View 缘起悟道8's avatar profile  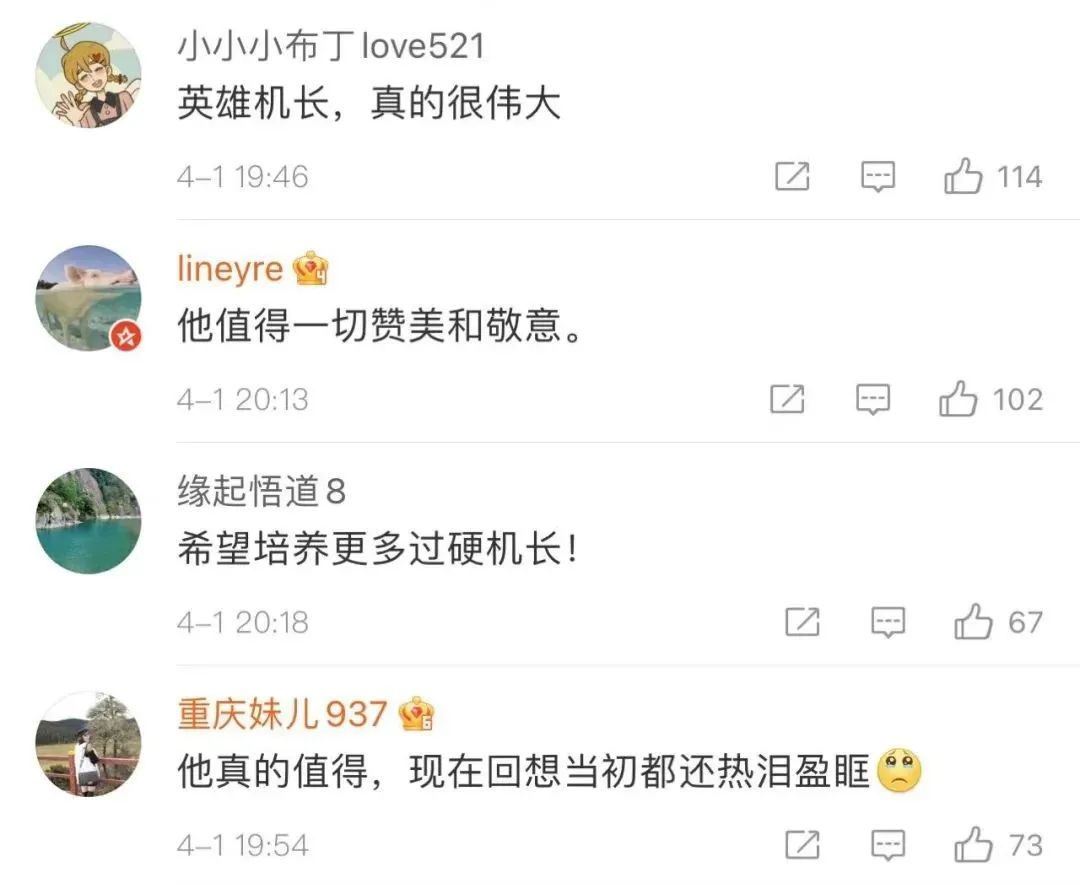coord(88,521)
